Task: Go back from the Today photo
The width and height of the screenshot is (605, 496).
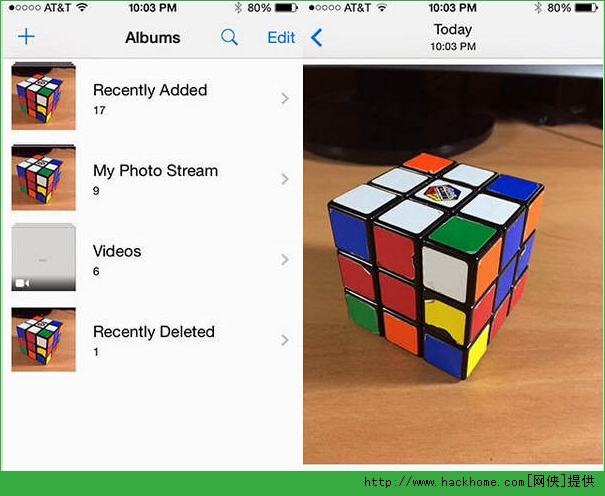Action: tap(317, 38)
